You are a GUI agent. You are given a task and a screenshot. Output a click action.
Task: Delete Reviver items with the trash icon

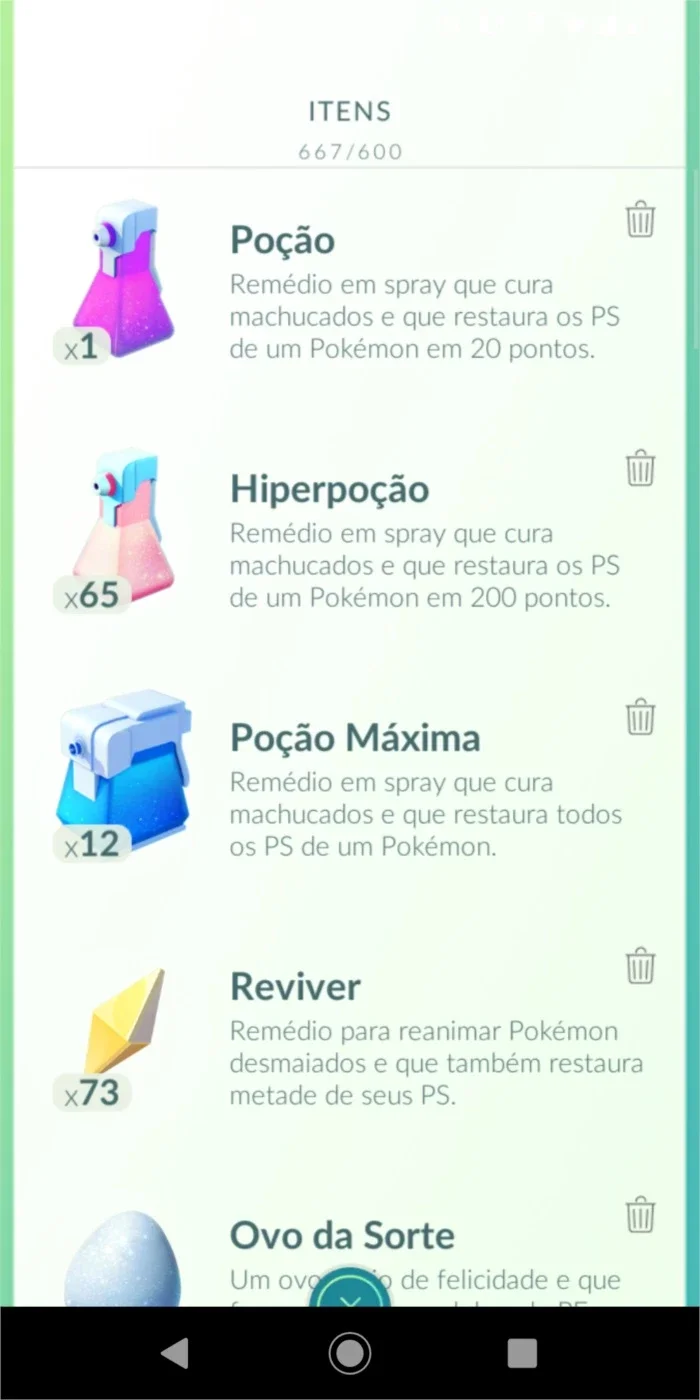tap(640, 965)
